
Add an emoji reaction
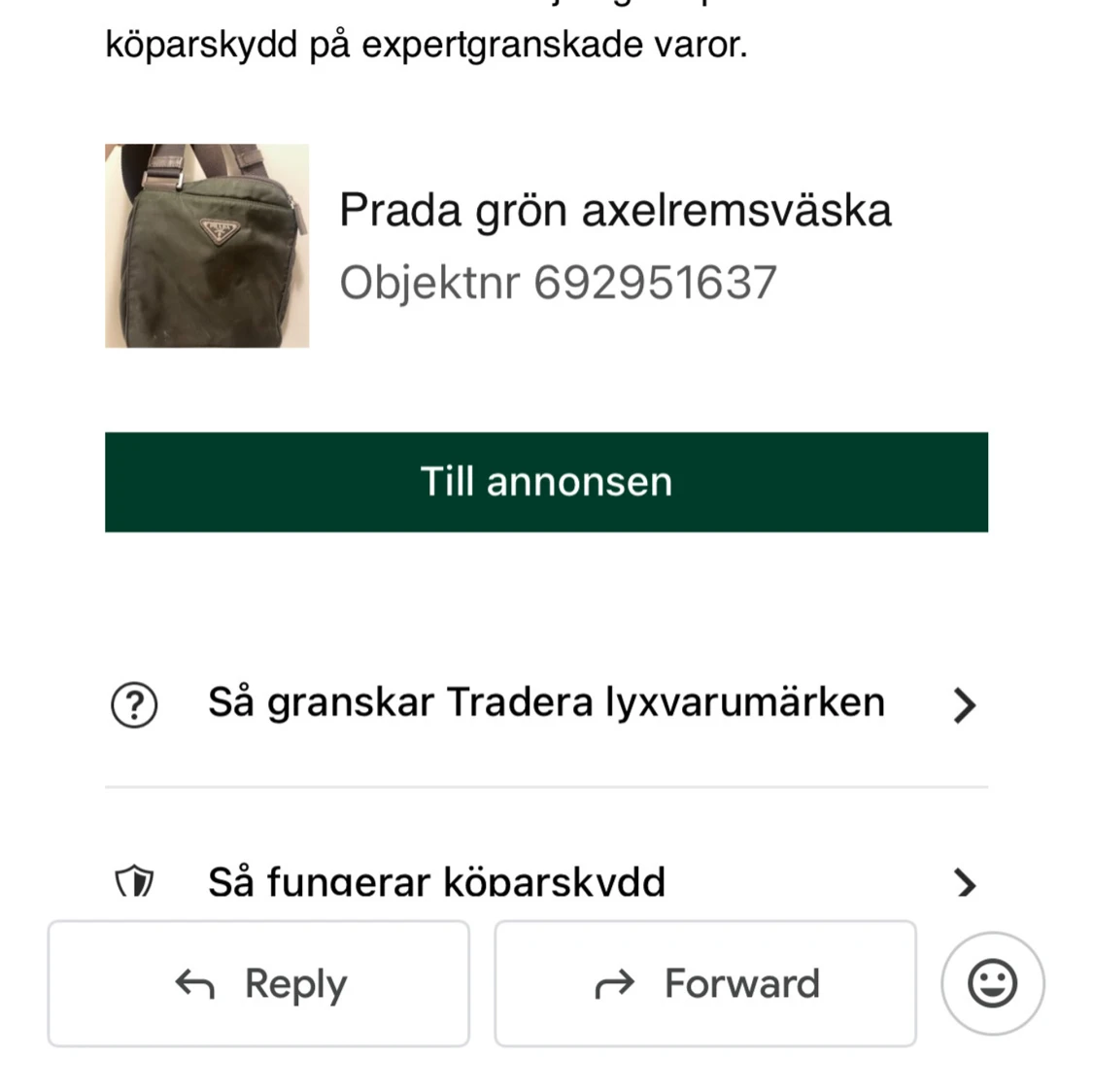coord(992,983)
